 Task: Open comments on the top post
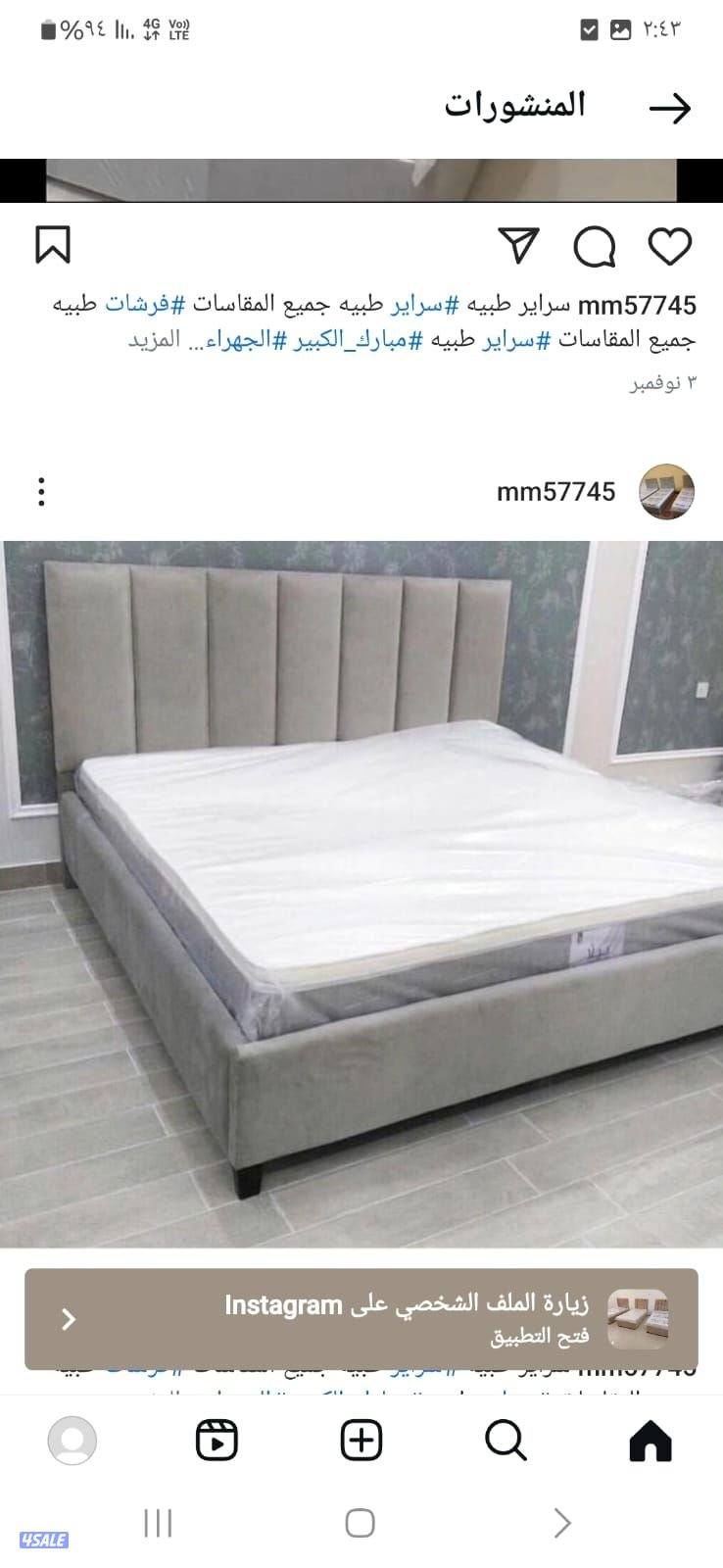[x=594, y=246]
